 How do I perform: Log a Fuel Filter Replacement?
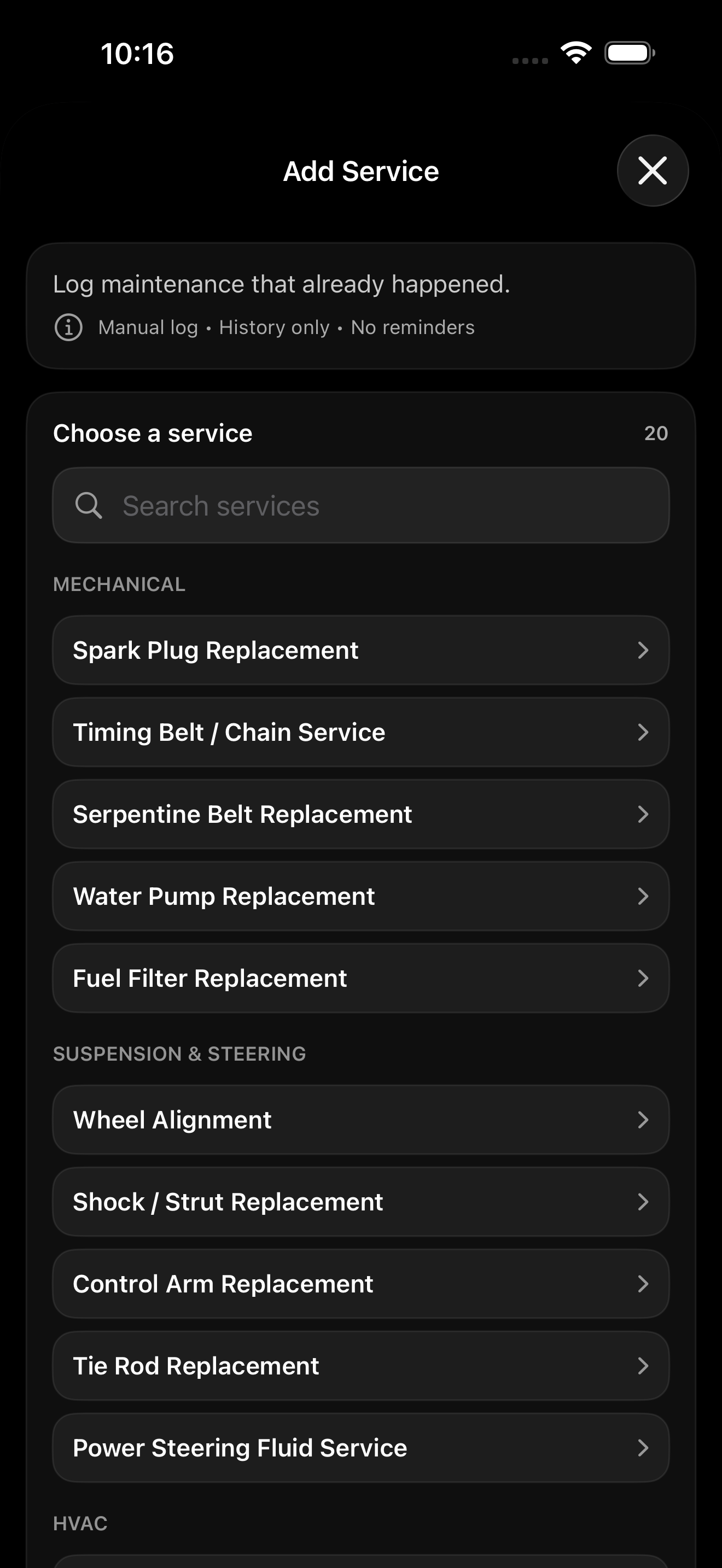click(x=360, y=978)
